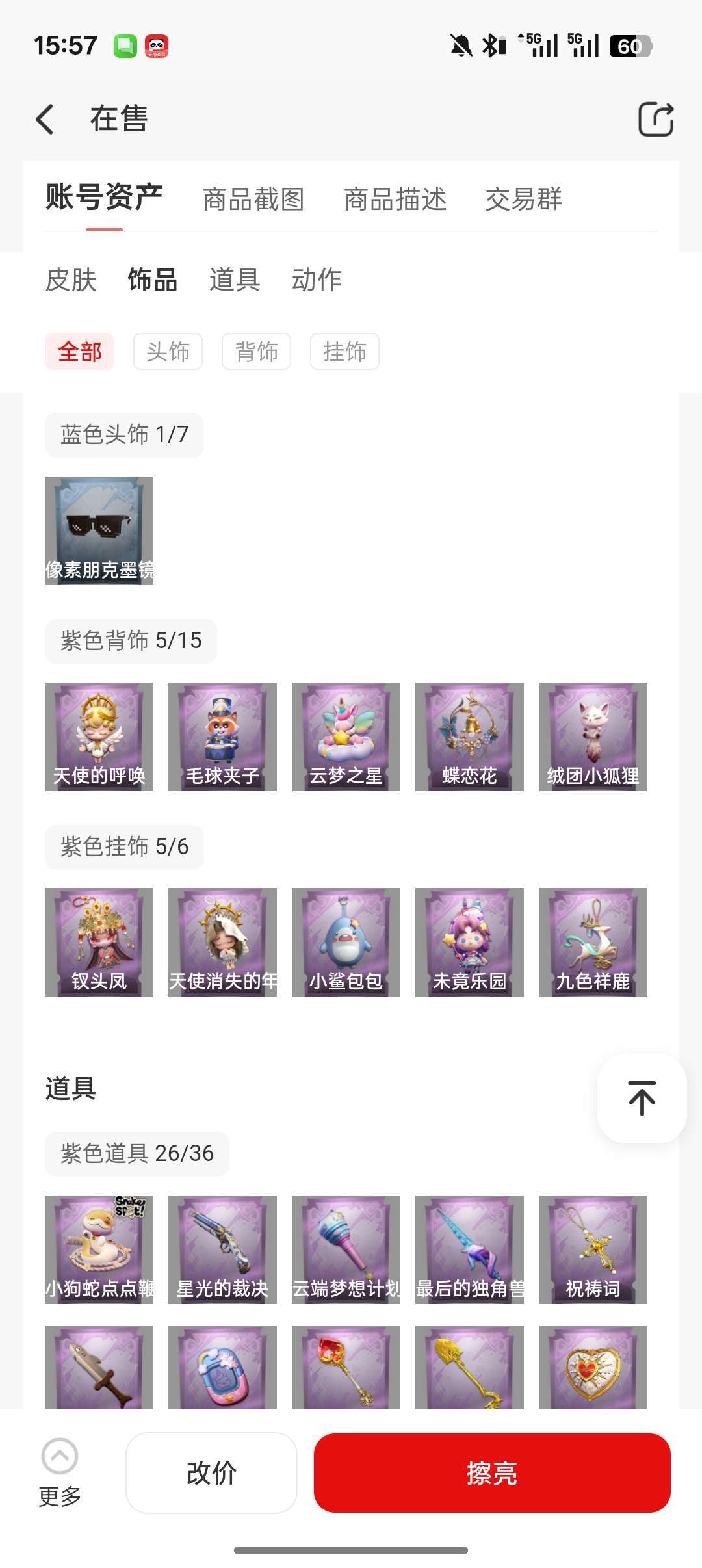Go back from the 在售 page

(x=45, y=120)
